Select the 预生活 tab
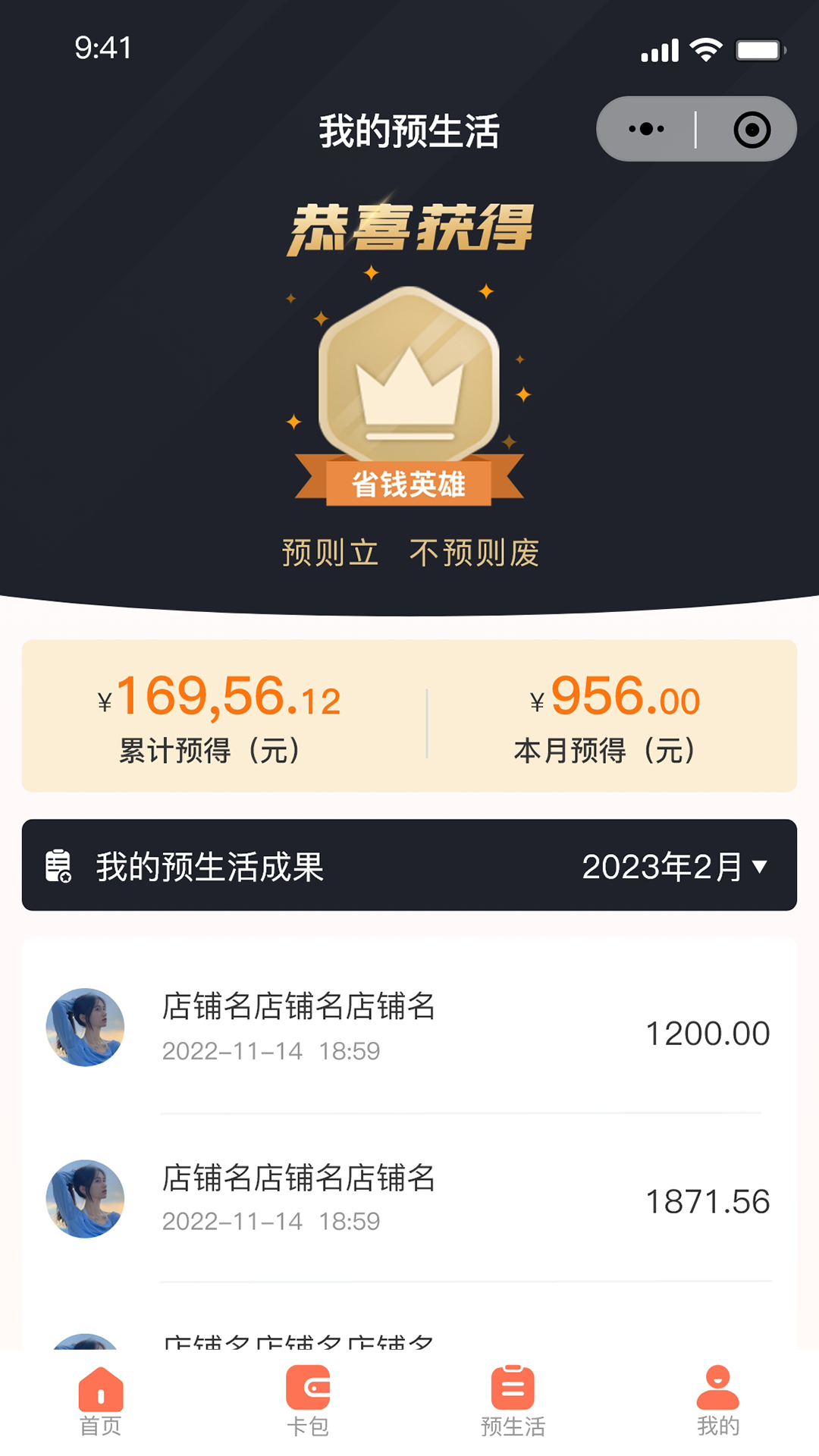 point(513,1401)
